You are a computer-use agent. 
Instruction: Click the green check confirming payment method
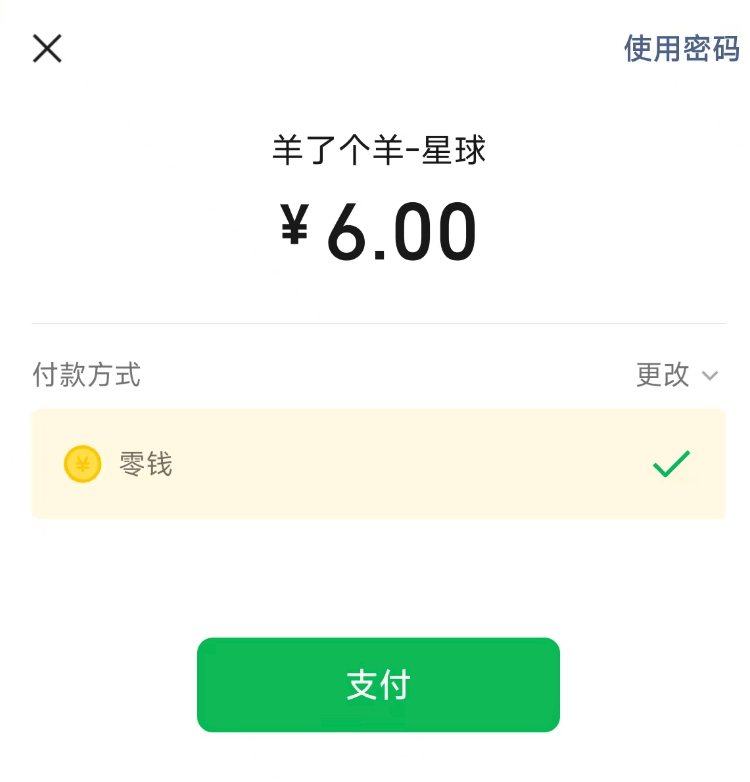(669, 463)
